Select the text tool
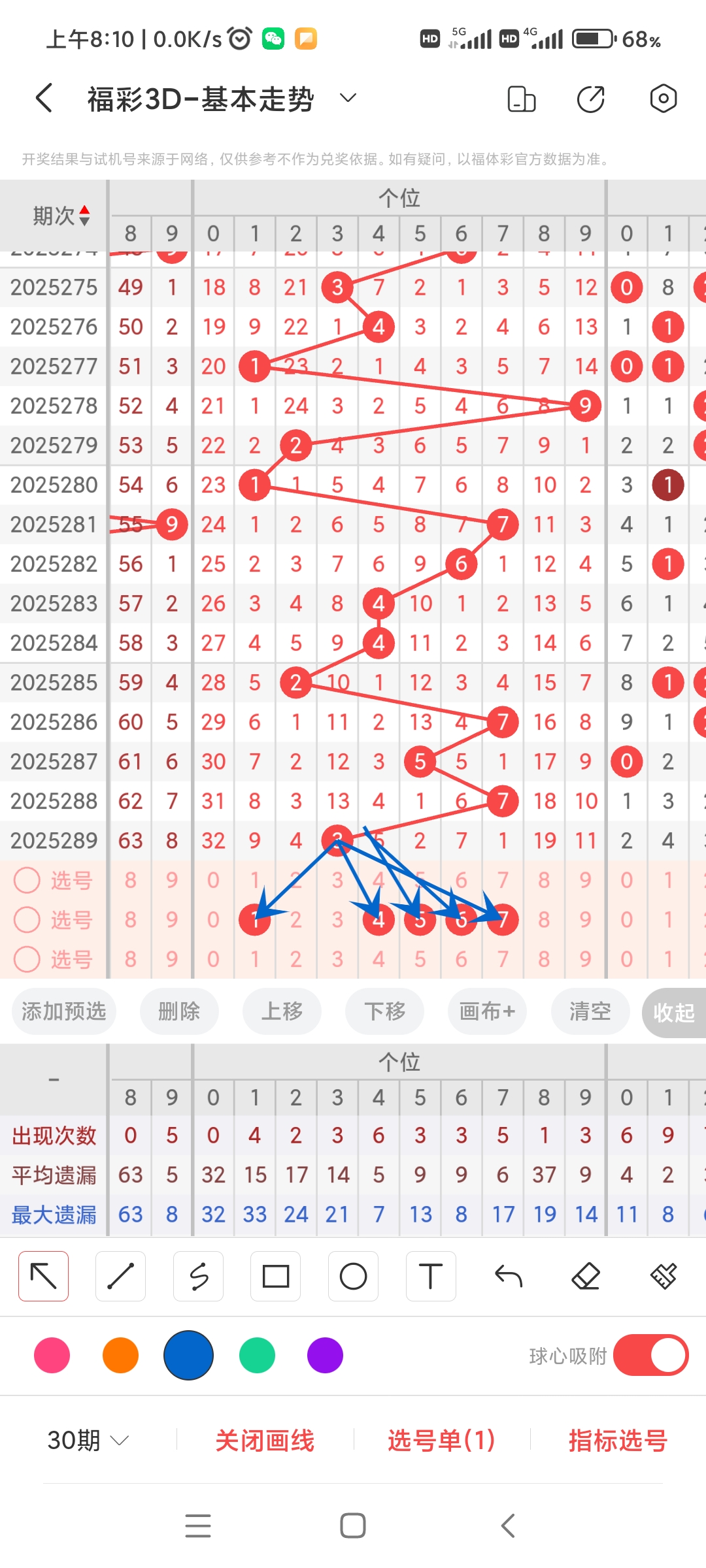The height and width of the screenshot is (1568, 706). click(430, 1276)
